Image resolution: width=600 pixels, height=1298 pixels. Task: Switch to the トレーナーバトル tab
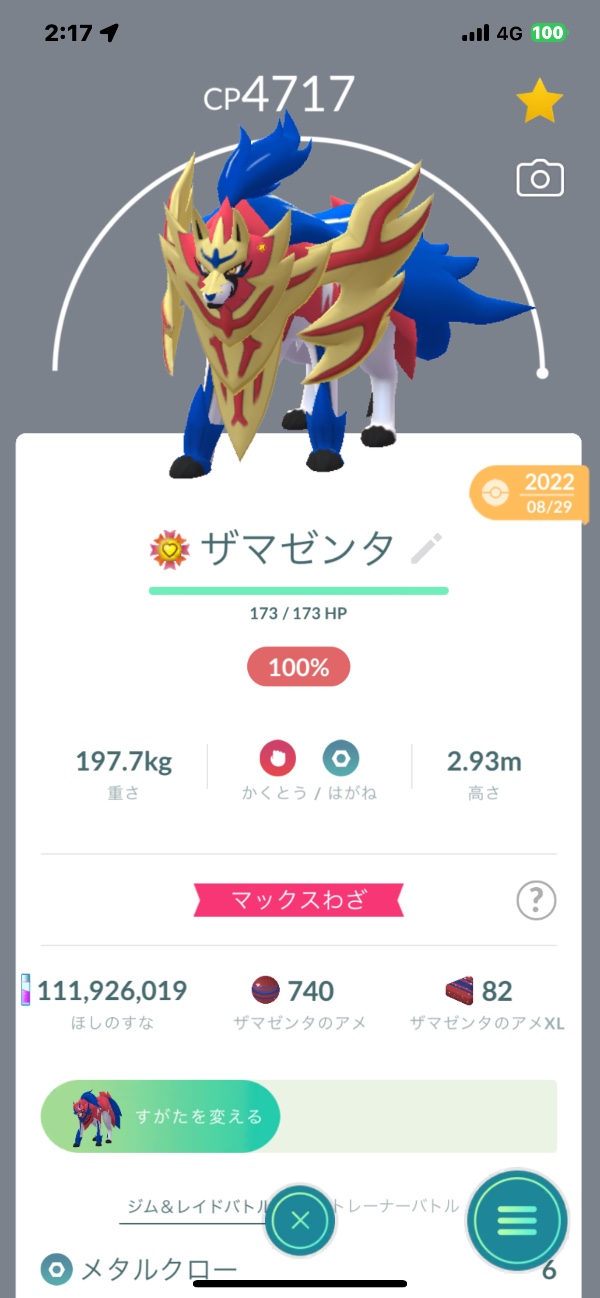click(x=400, y=1205)
